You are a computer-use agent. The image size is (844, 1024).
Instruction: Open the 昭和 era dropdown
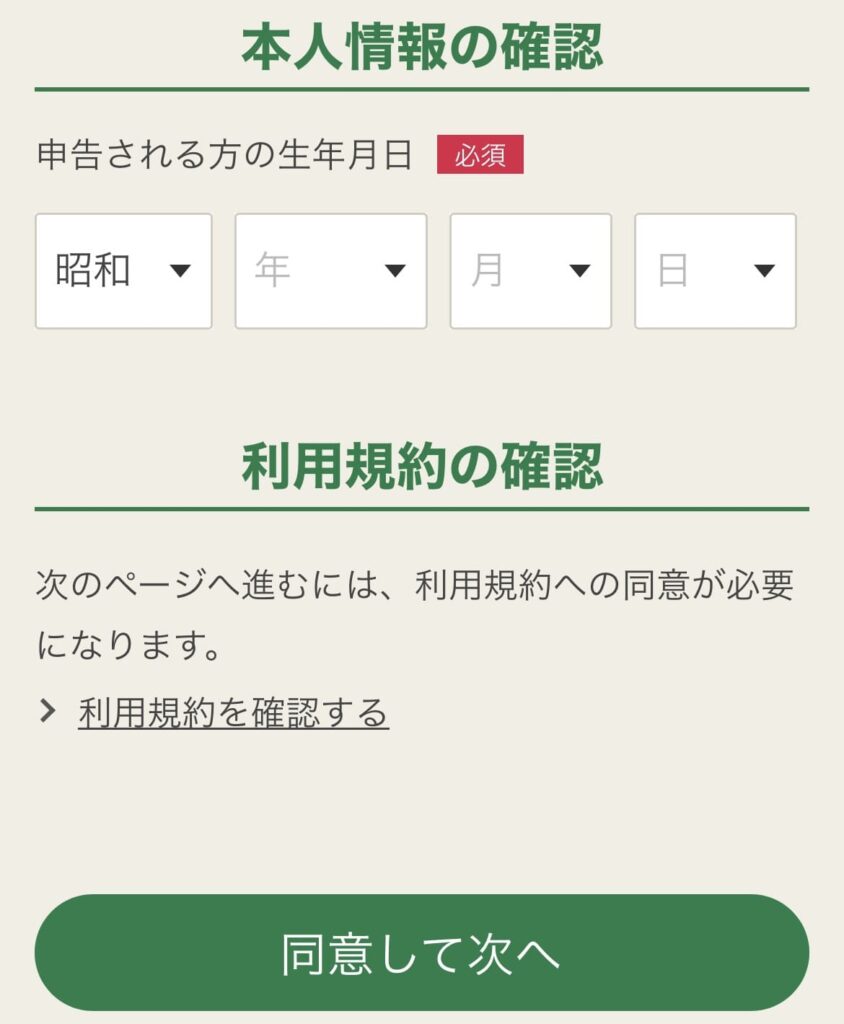click(123, 271)
